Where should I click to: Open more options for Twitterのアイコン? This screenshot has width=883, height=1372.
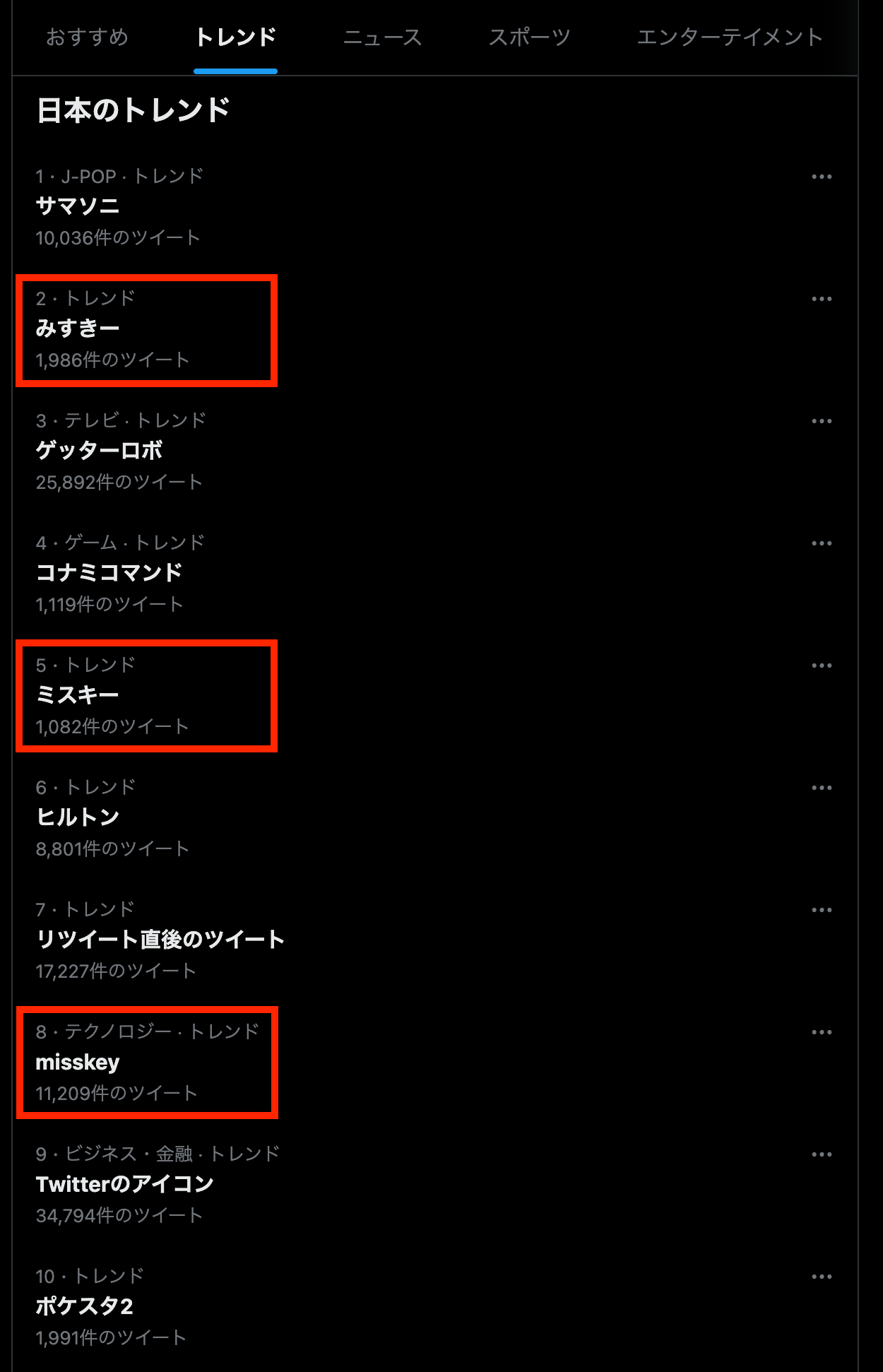pos(822,1154)
